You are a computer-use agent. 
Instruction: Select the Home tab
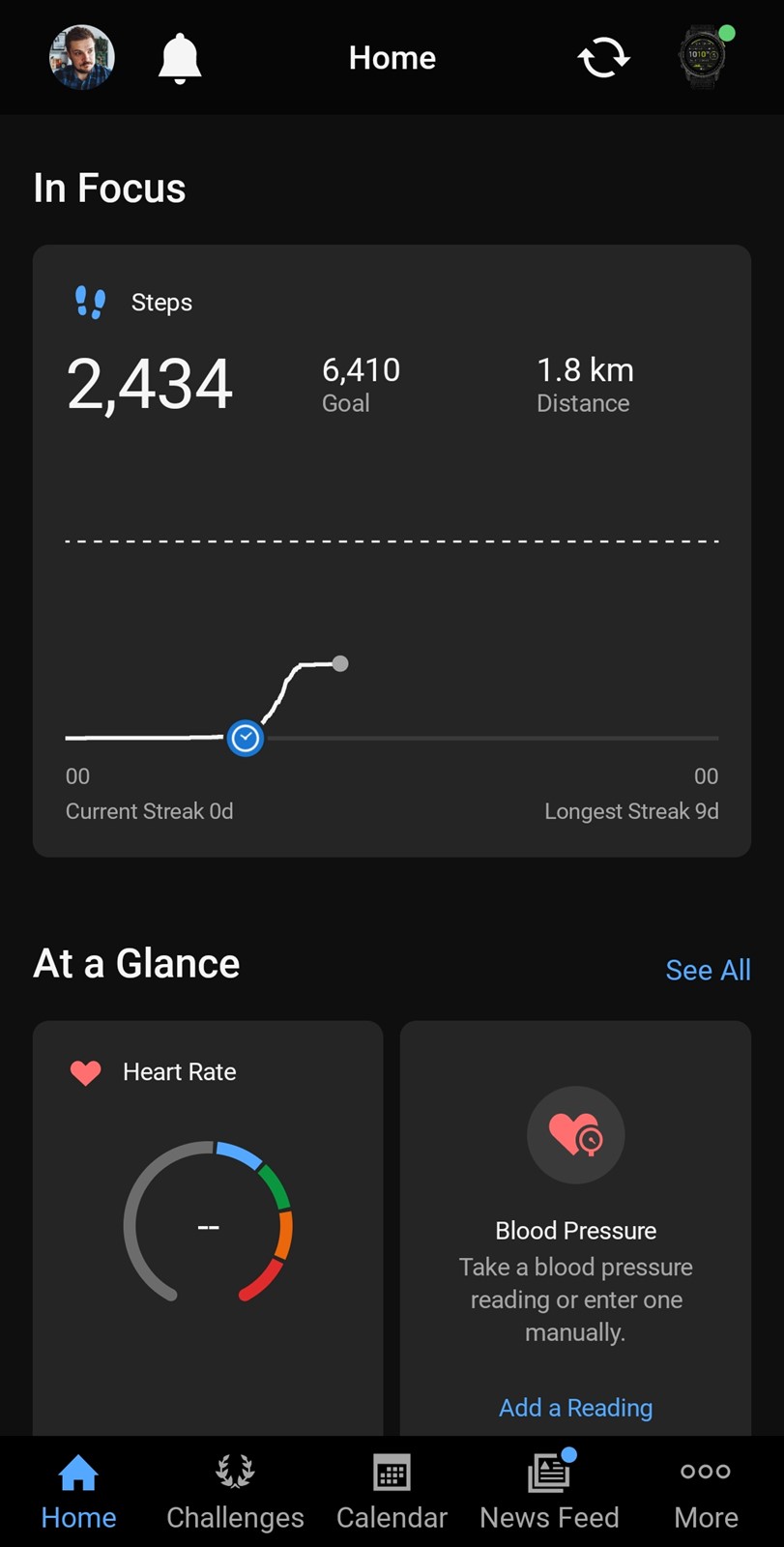[78, 1492]
